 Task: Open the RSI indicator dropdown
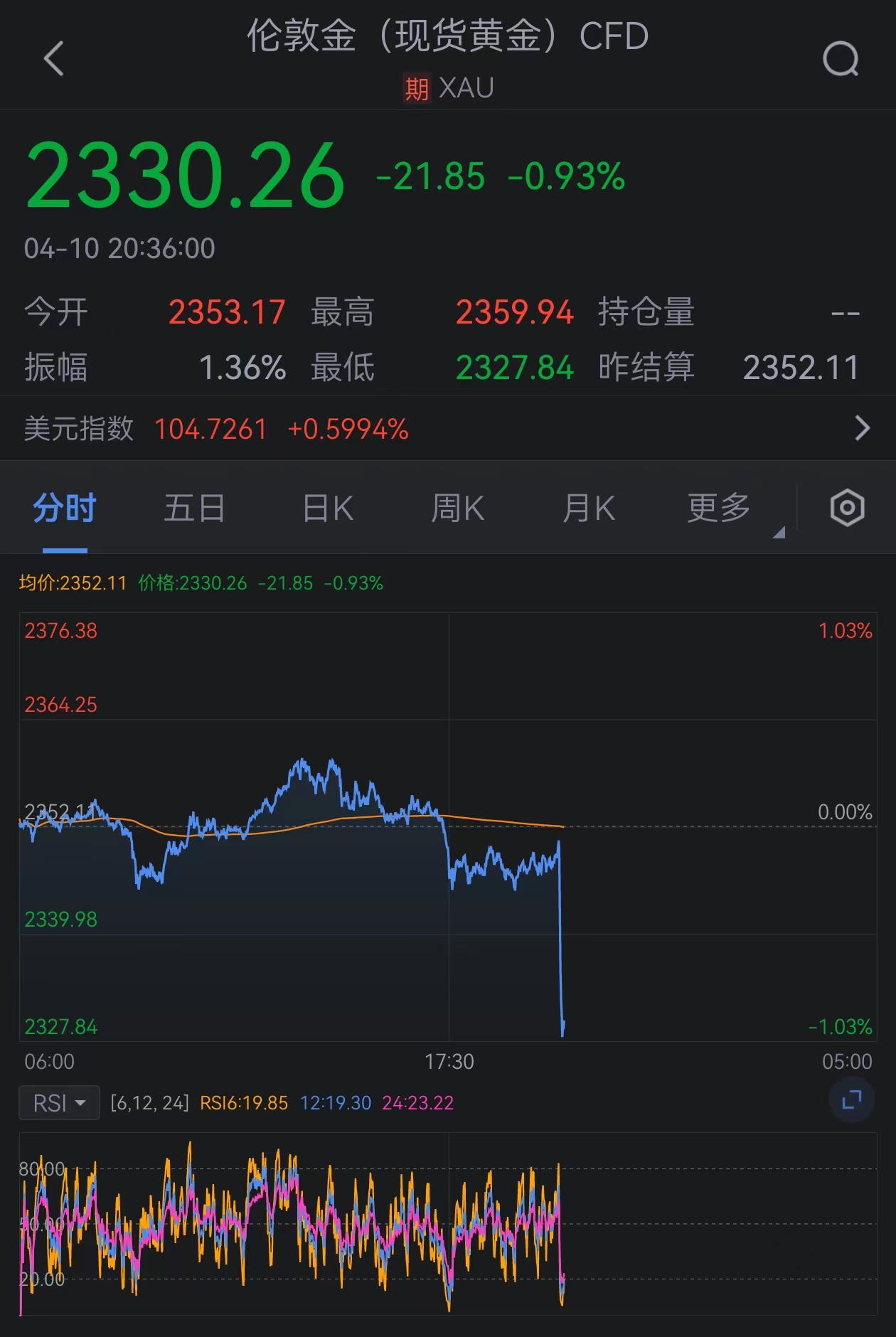[x=59, y=1103]
